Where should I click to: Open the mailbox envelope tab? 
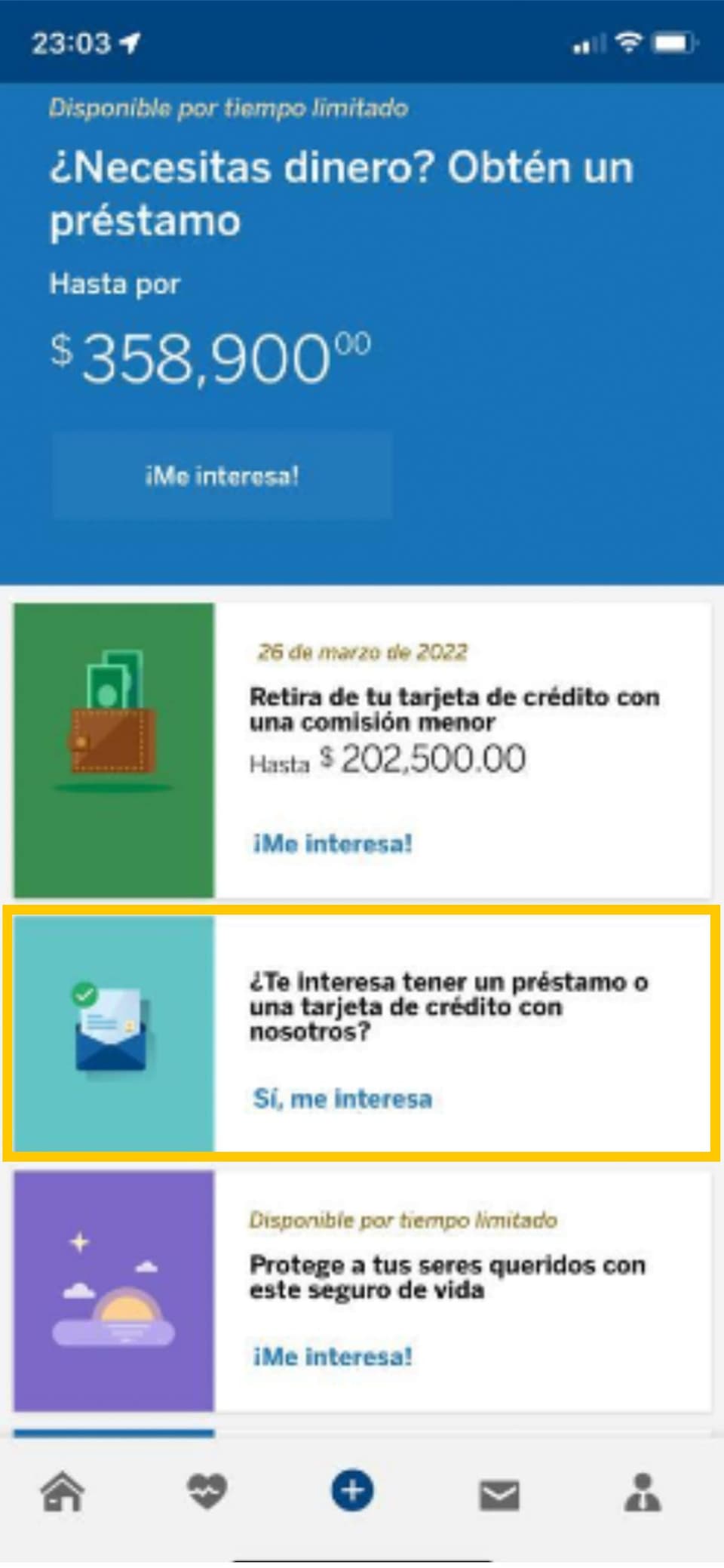[499, 1495]
